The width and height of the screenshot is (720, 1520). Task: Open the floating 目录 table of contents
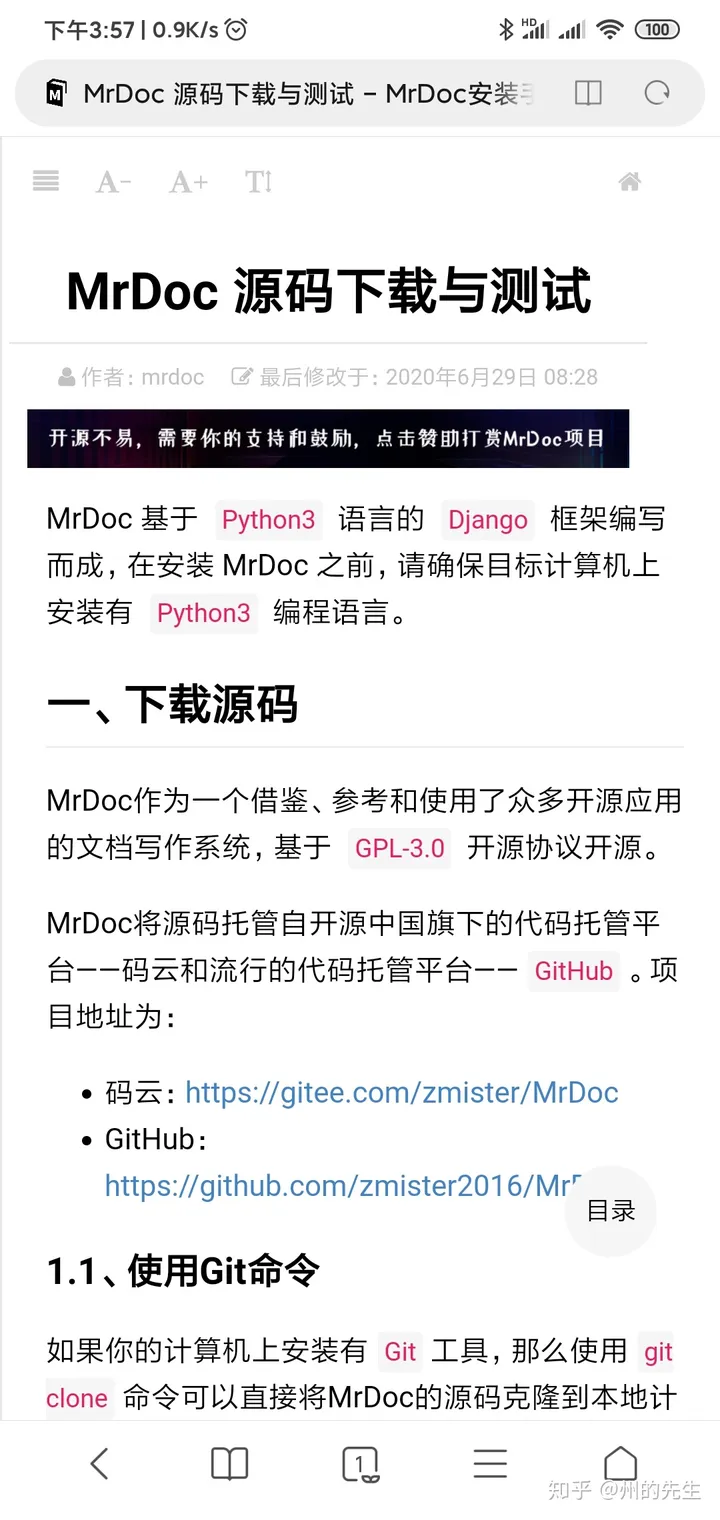[610, 1210]
